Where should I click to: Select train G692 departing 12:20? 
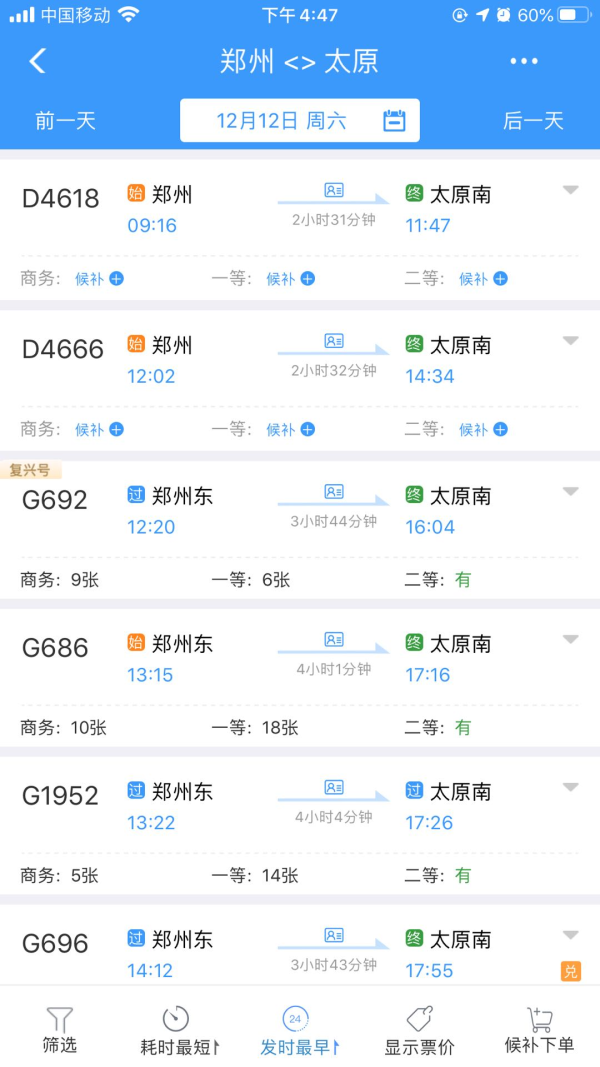(300, 511)
